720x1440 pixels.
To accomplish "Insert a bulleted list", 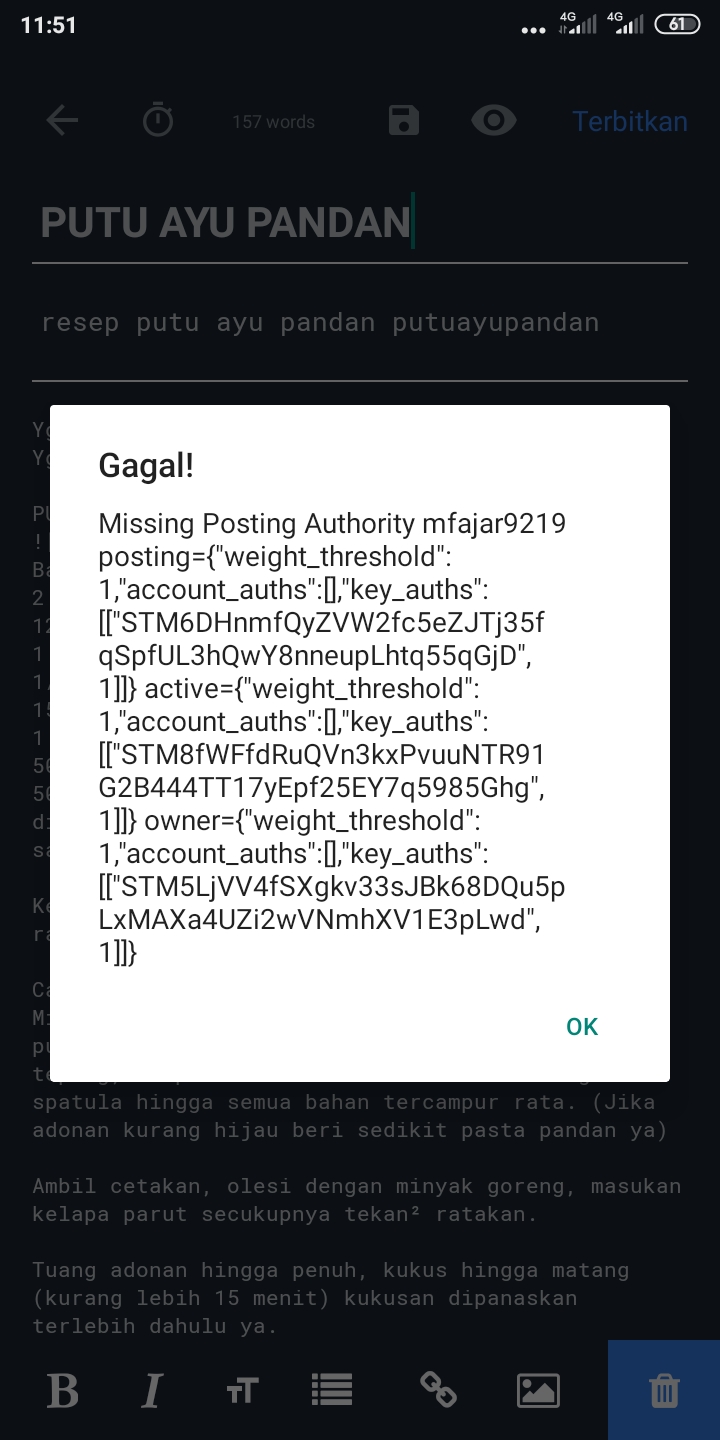I will pyautogui.click(x=331, y=1390).
